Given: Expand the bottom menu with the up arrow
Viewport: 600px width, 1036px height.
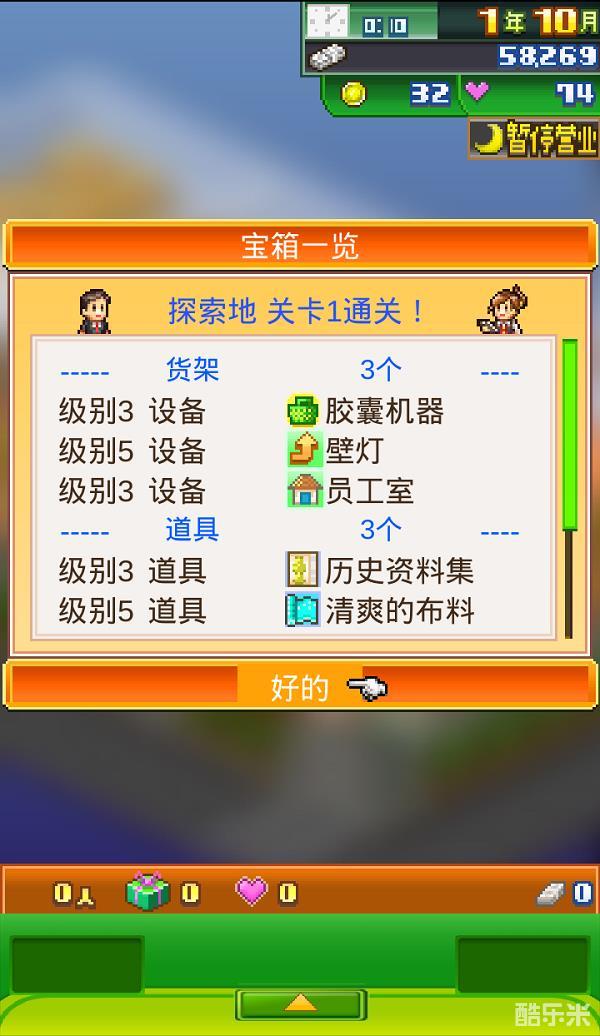Looking at the screenshot, I should (x=300, y=1003).
